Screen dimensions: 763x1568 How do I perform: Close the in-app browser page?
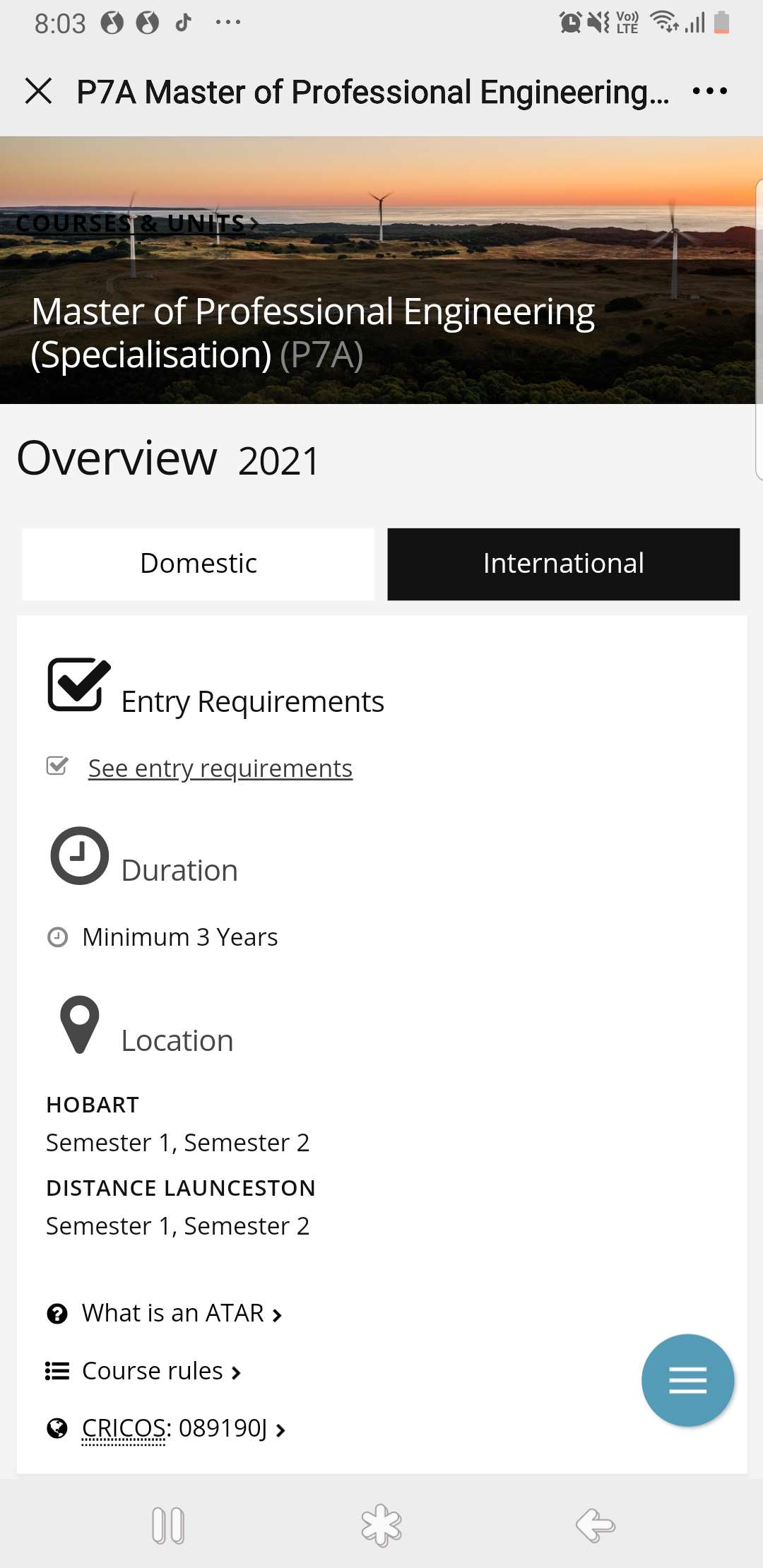click(38, 91)
